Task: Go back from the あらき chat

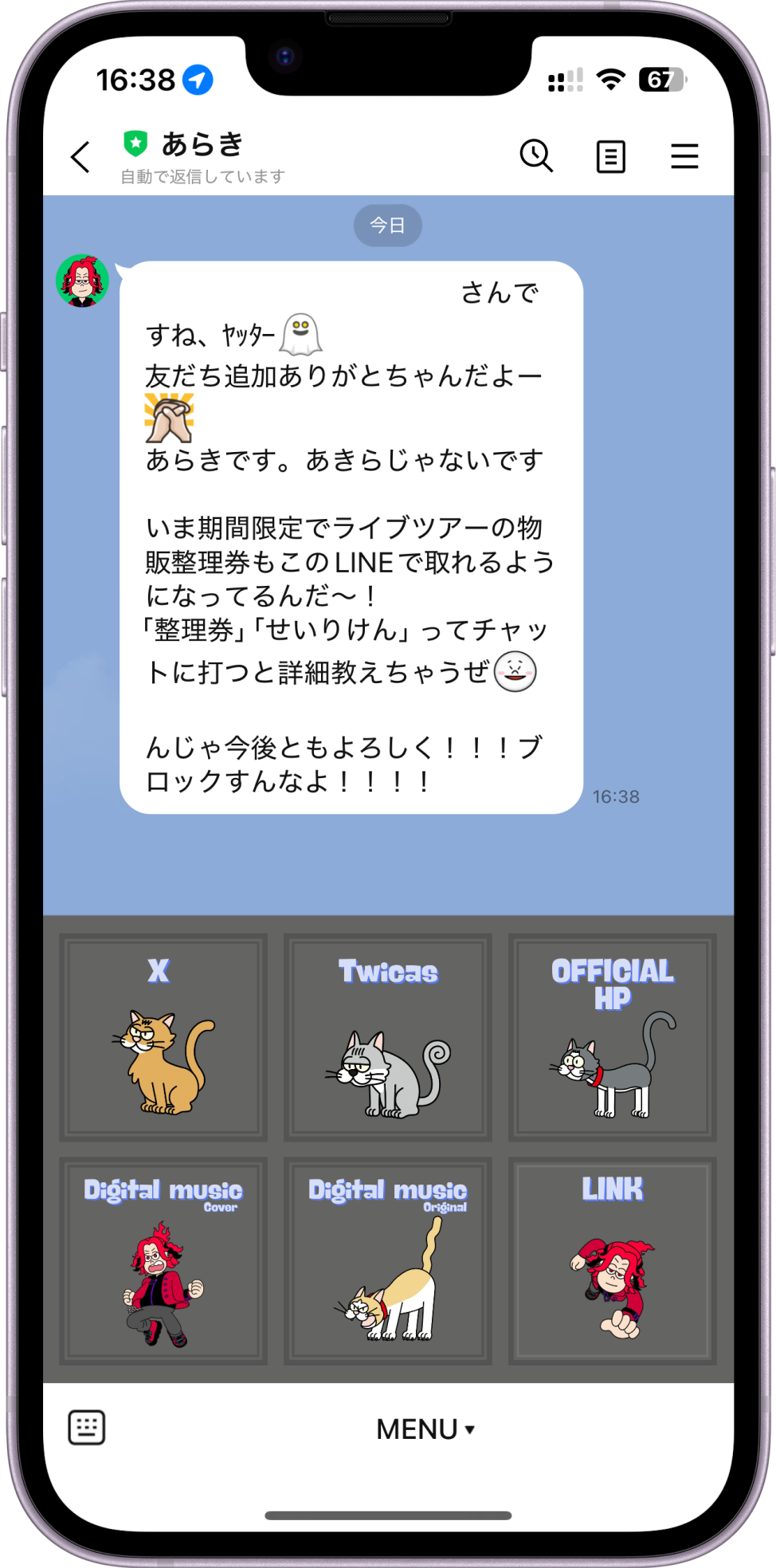Action: pyautogui.click(x=80, y=157)
